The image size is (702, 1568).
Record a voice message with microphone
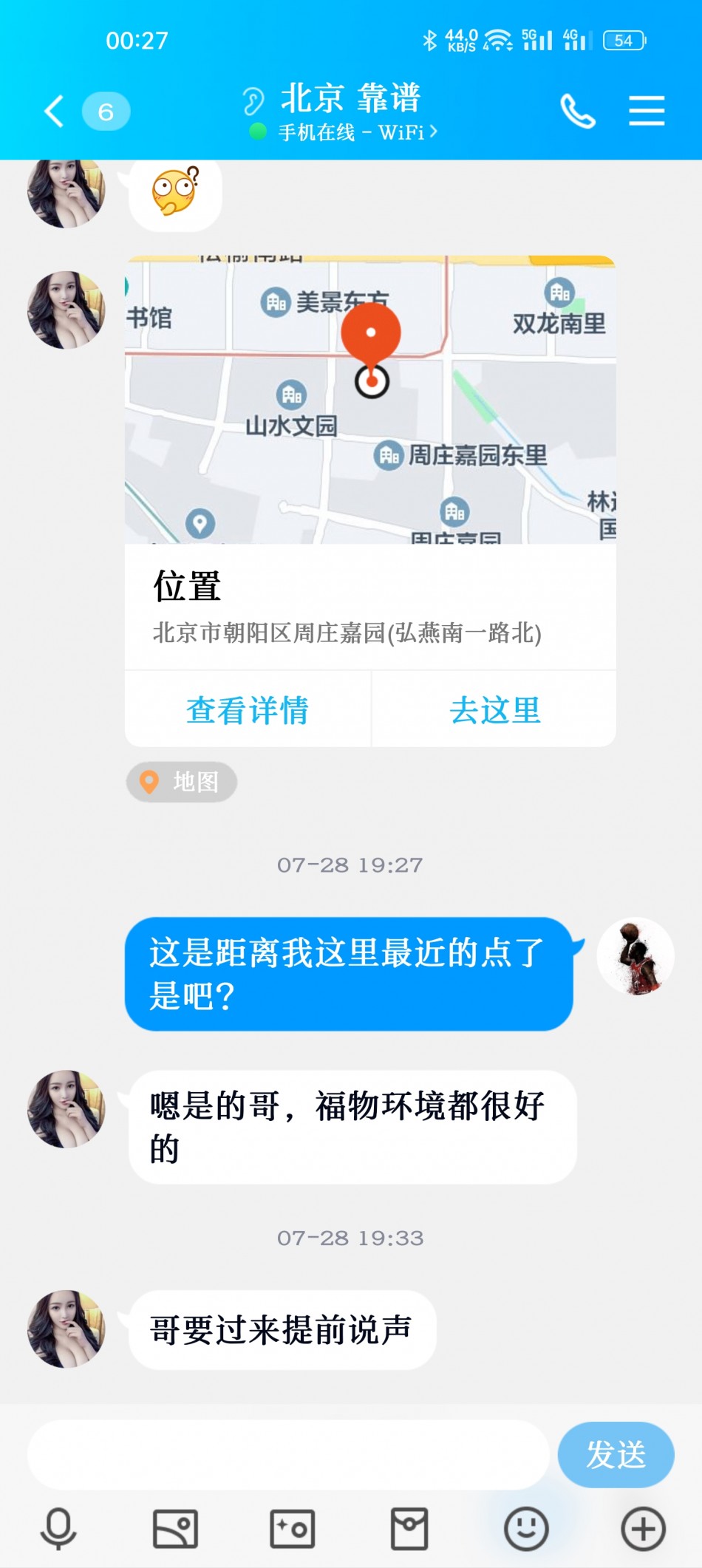[x=58, y=1529]
